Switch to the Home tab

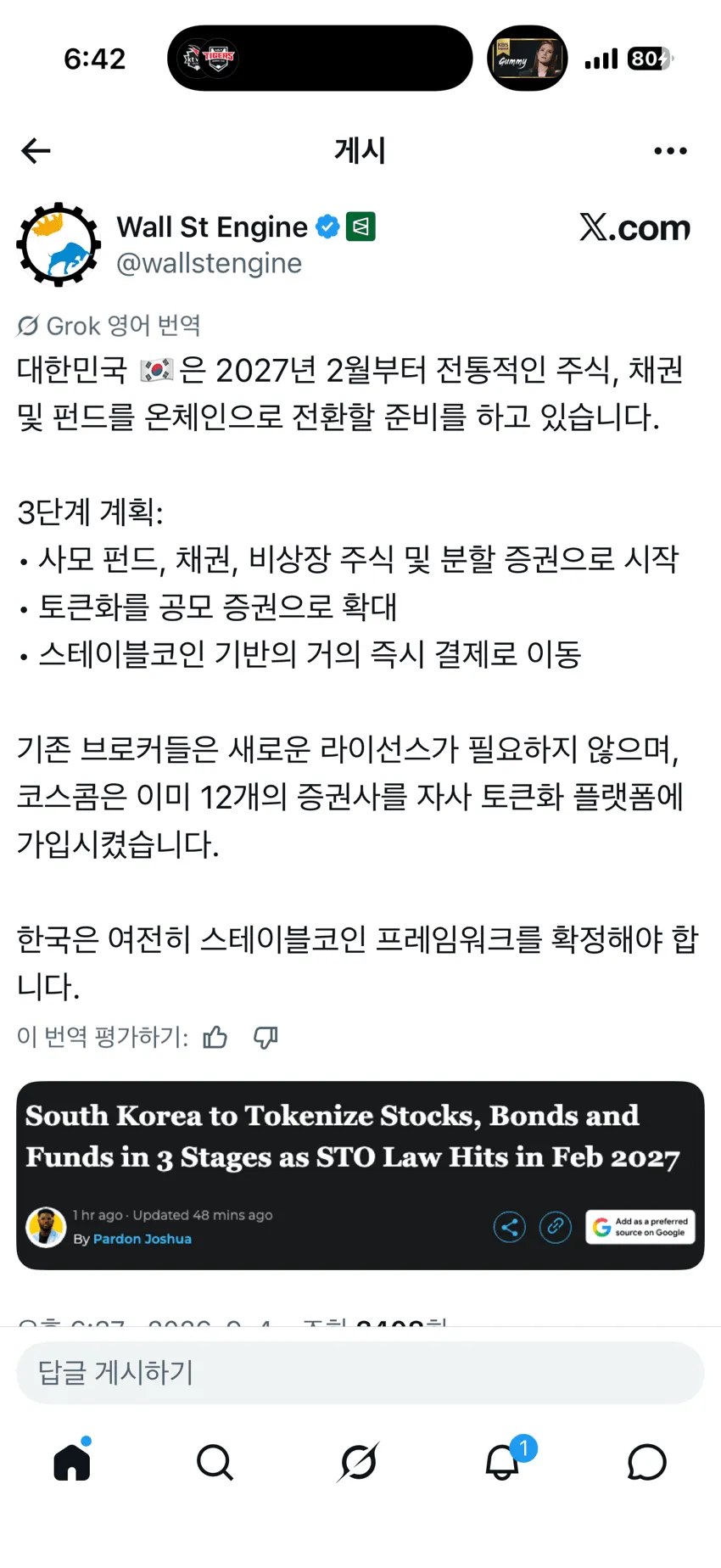pyautogui.click(x=72, y=1461)
